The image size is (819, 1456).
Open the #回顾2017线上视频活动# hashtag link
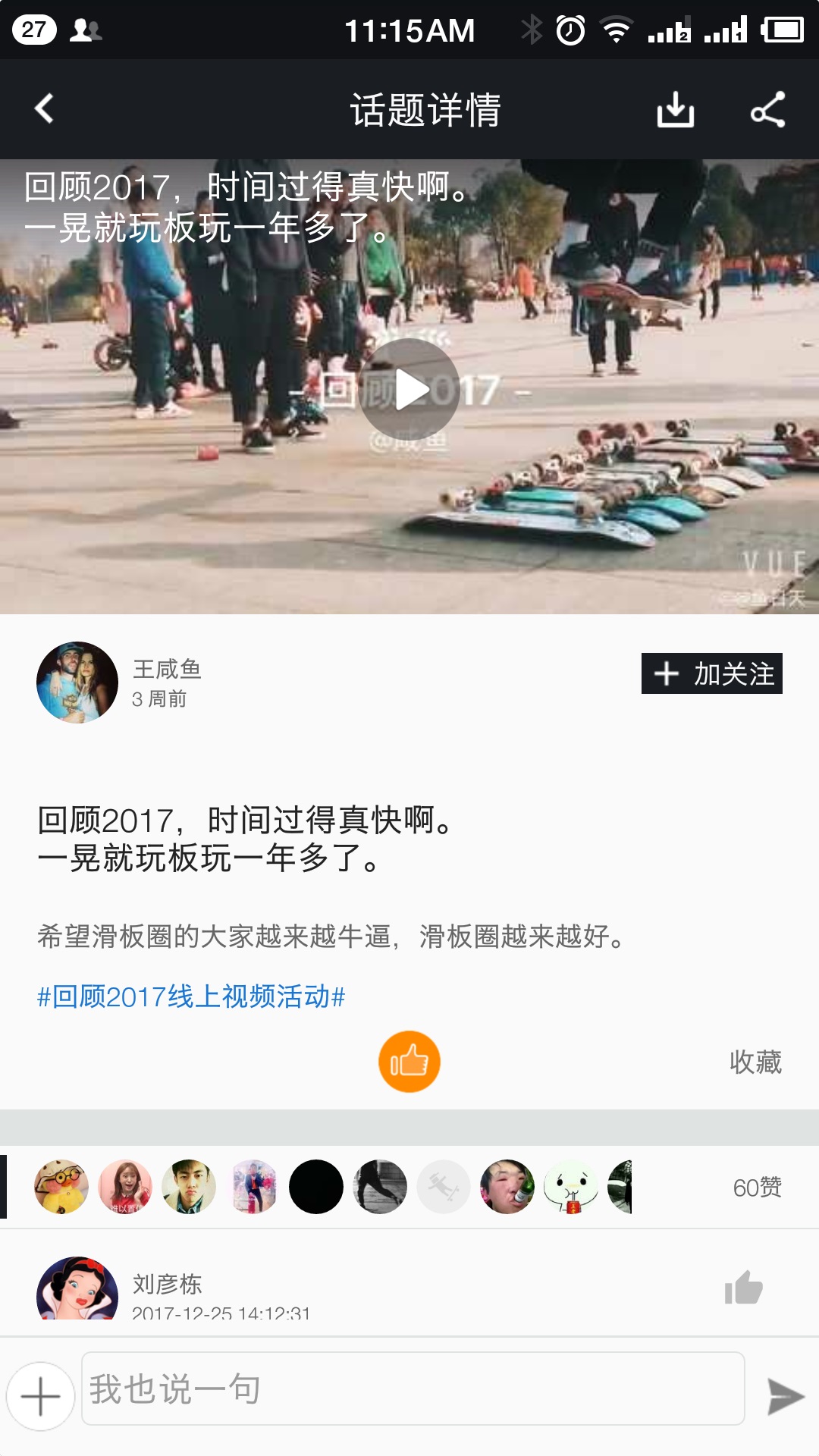coord(191,996)
